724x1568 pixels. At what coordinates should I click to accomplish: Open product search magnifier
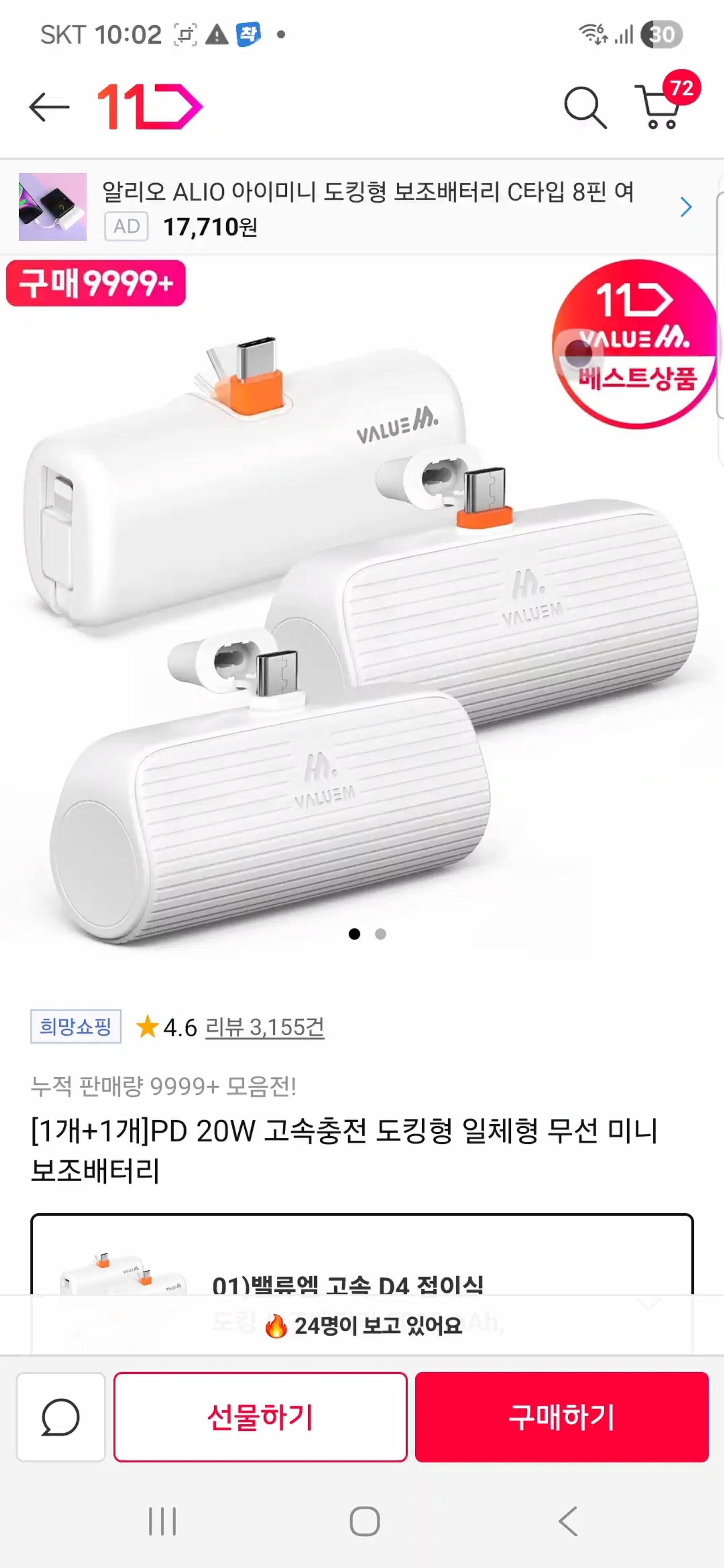pos(585,108)
